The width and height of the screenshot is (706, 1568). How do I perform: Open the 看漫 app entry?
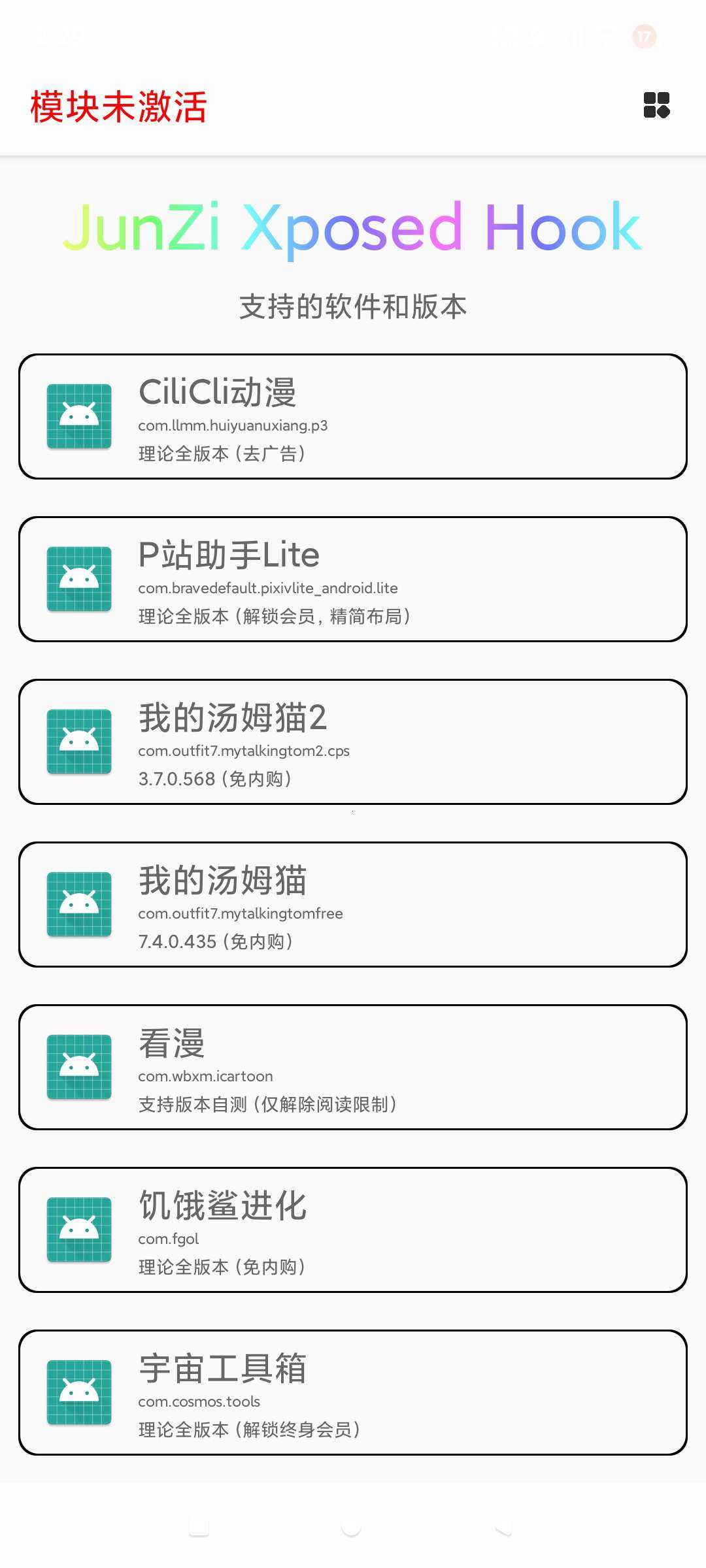tap(353, 1067)
